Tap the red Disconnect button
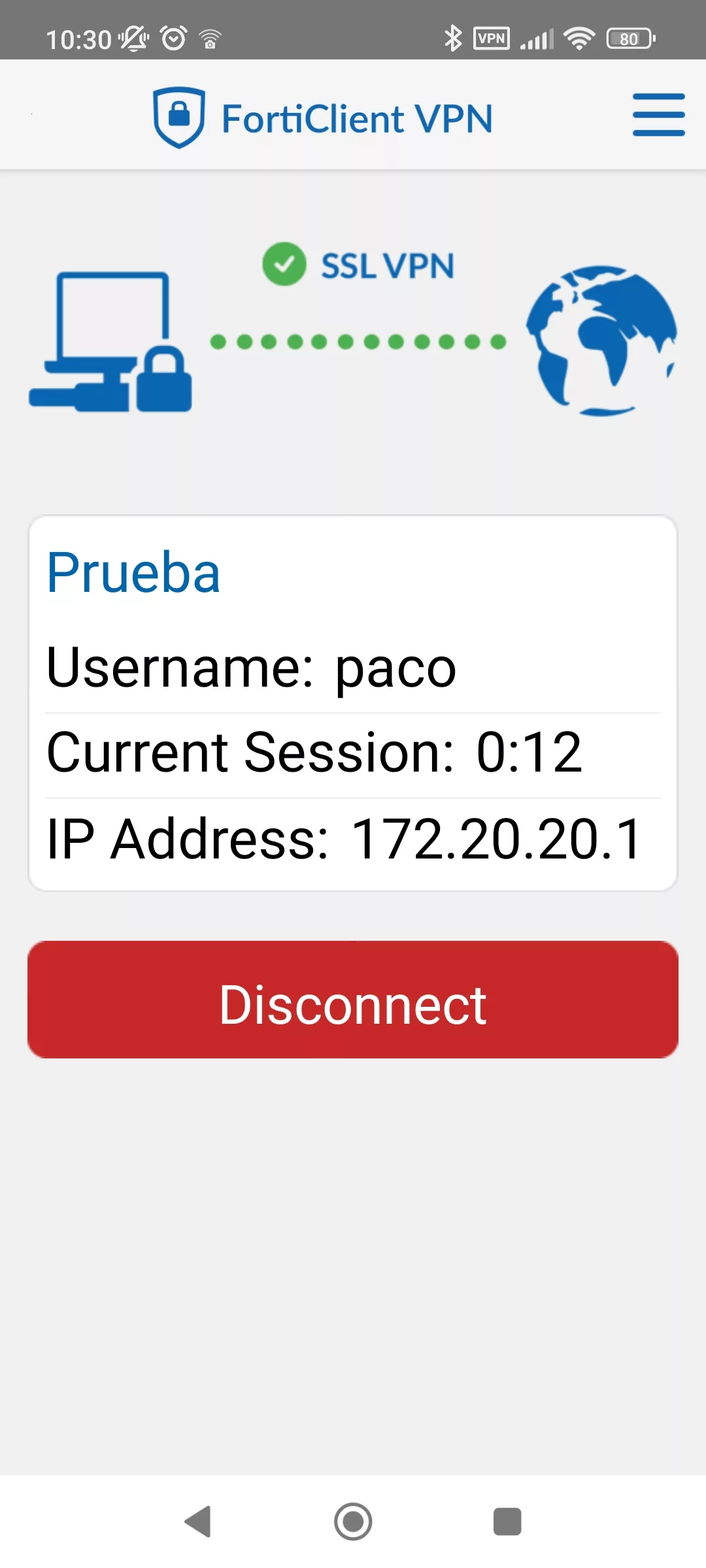Viewport: 706px width, 1568px height. click(x=353, y=1000)
